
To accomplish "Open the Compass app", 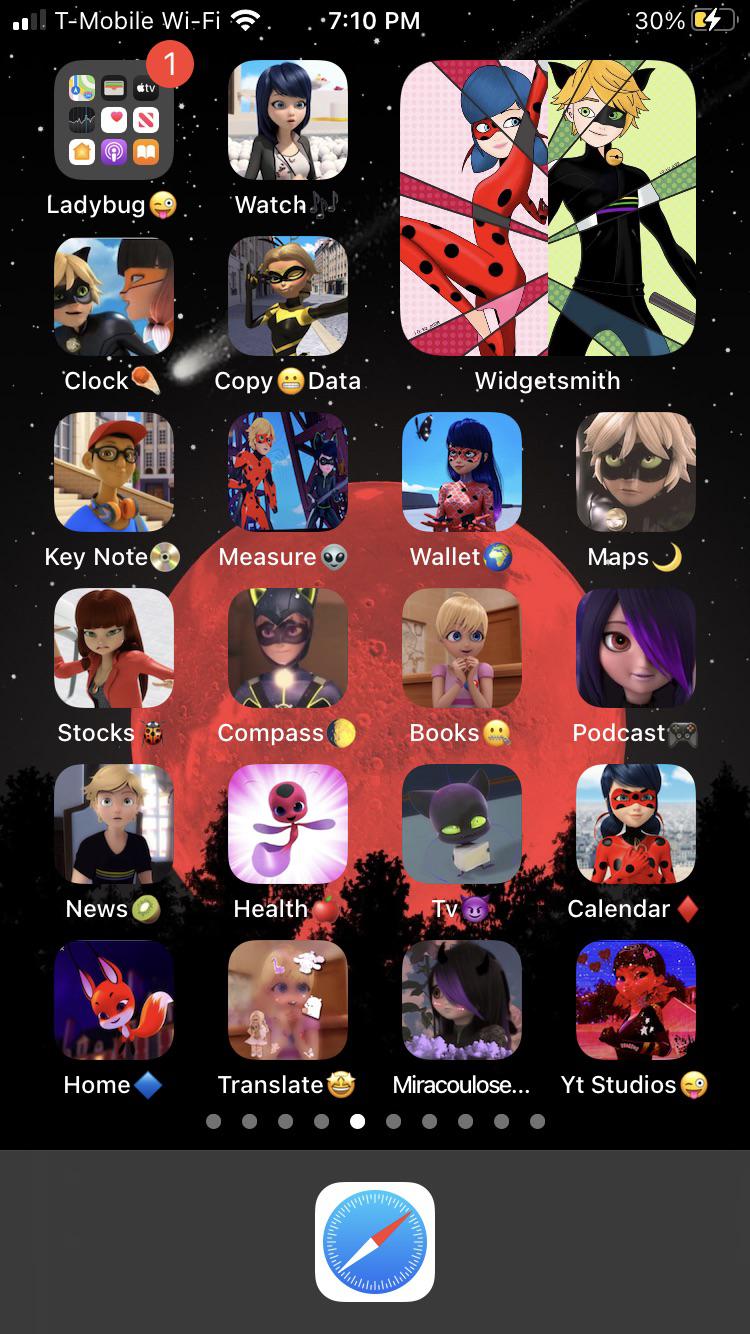I will click(288, 648).
